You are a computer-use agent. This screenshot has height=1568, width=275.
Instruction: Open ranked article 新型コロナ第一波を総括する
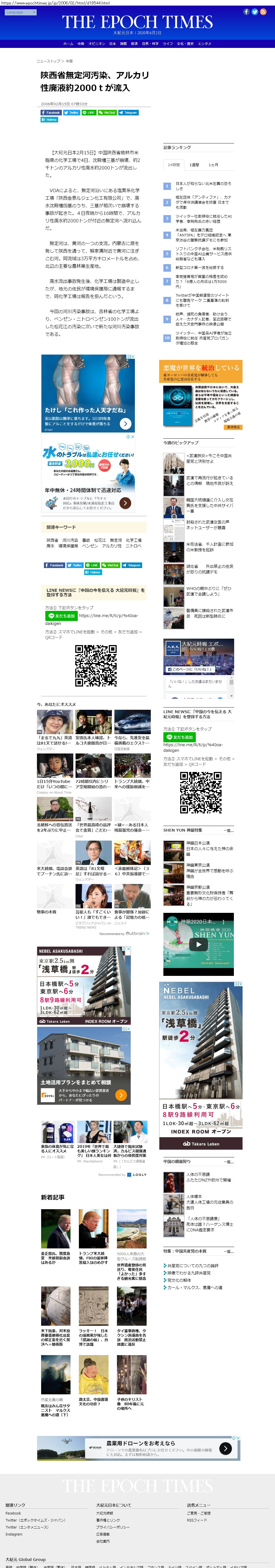click(199, 267)
